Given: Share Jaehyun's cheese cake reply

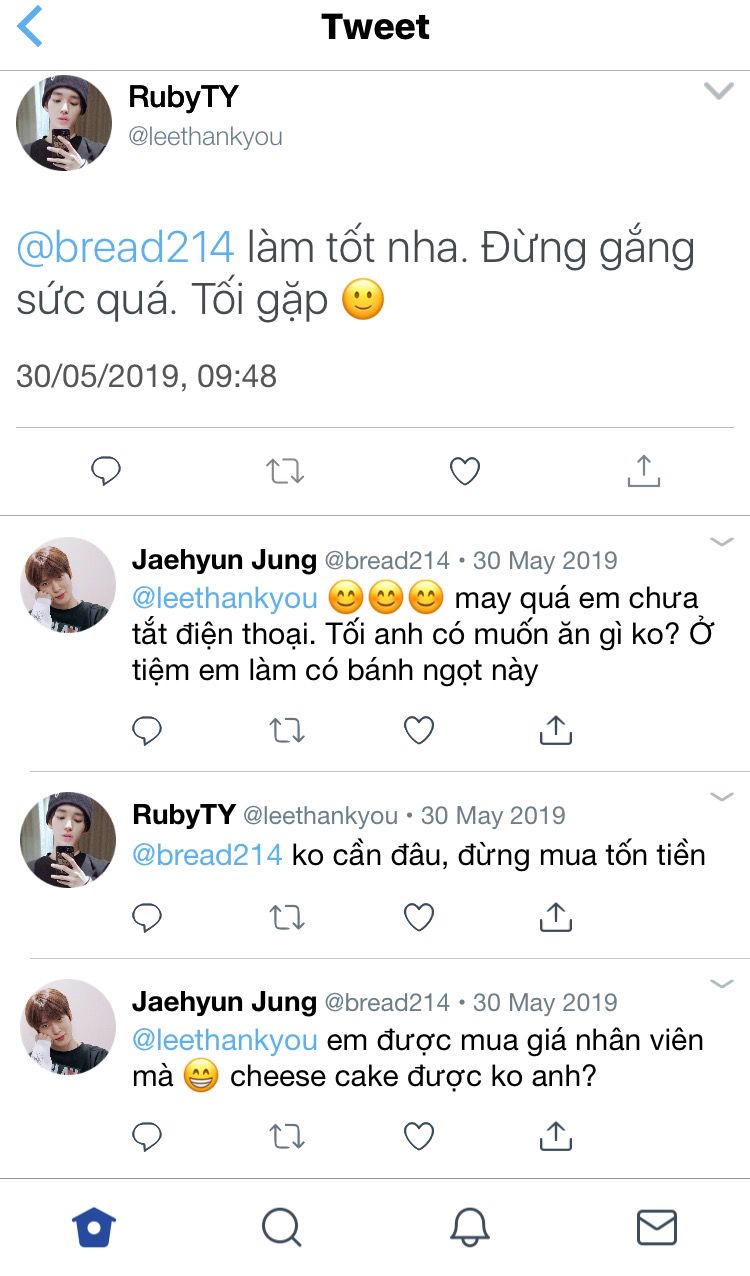Looking at the screenshot, I should tap(555, 1135).
